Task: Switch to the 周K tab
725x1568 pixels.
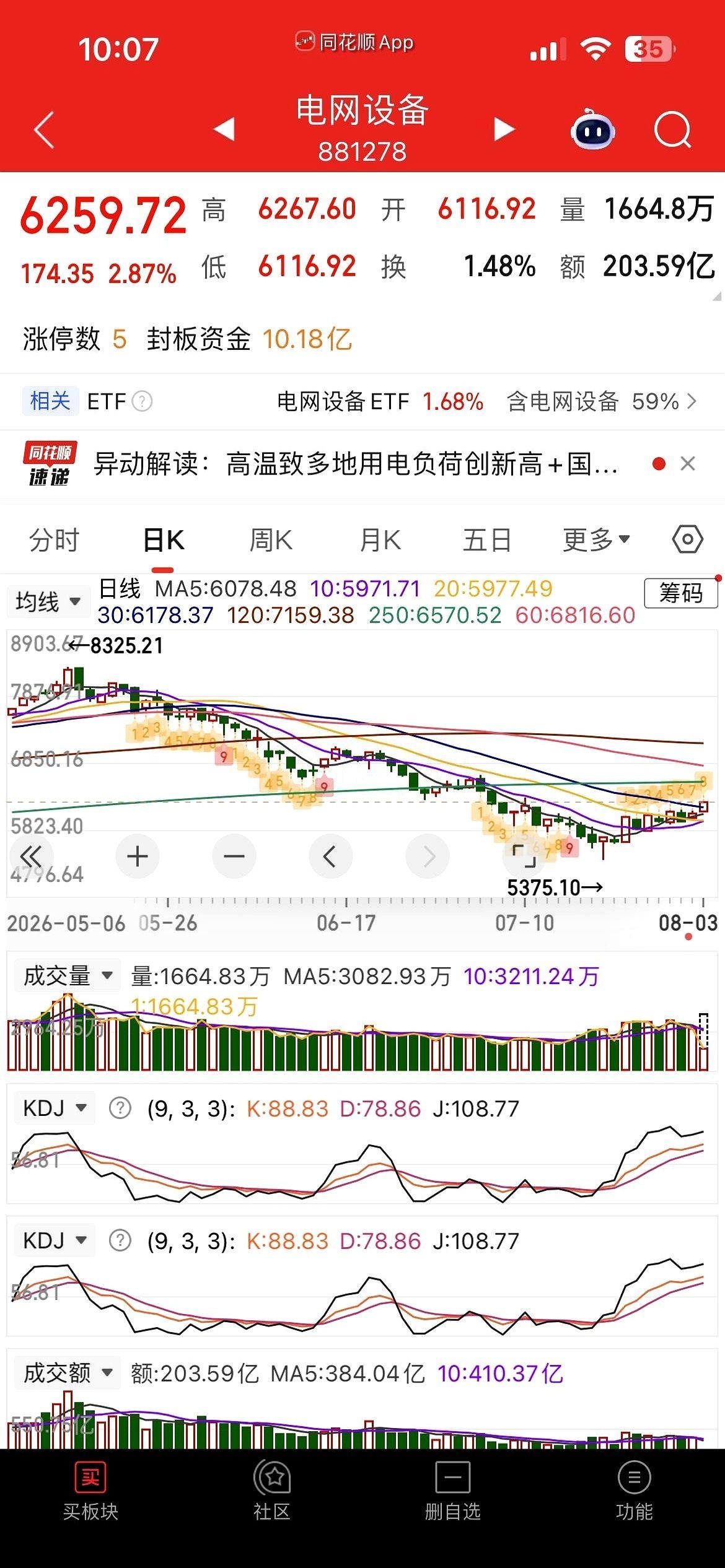Action: click(271, 540)
